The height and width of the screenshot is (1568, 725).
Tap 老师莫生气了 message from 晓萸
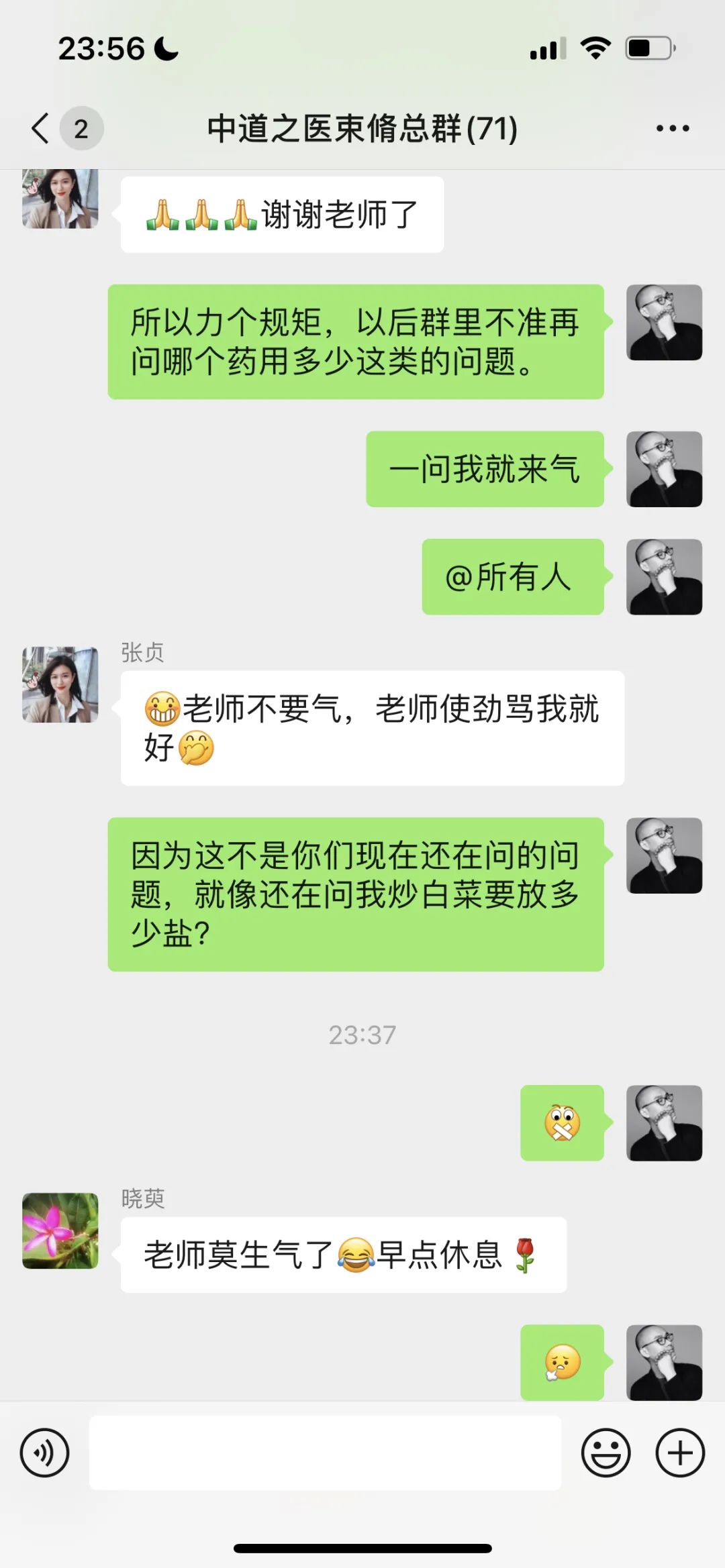point(342,1252)
